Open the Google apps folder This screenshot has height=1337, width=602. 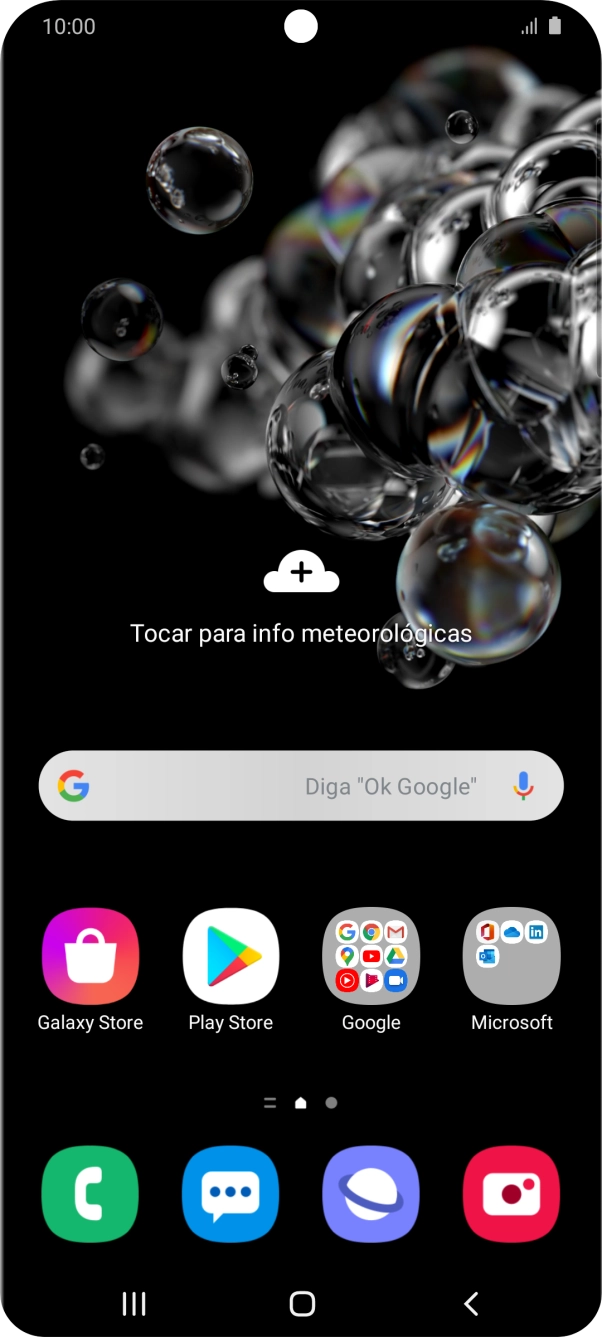[371, 956]
